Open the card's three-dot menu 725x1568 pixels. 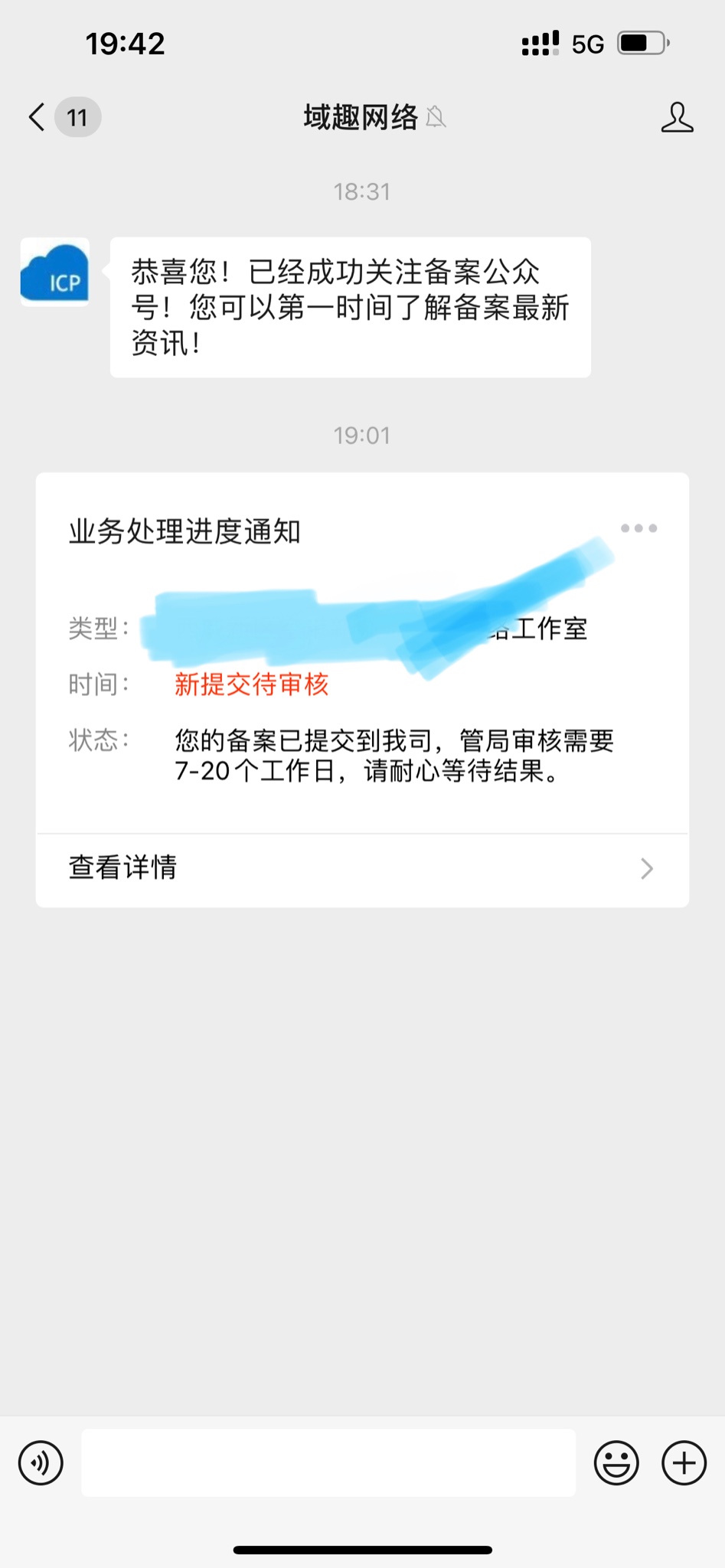point(638,528)
